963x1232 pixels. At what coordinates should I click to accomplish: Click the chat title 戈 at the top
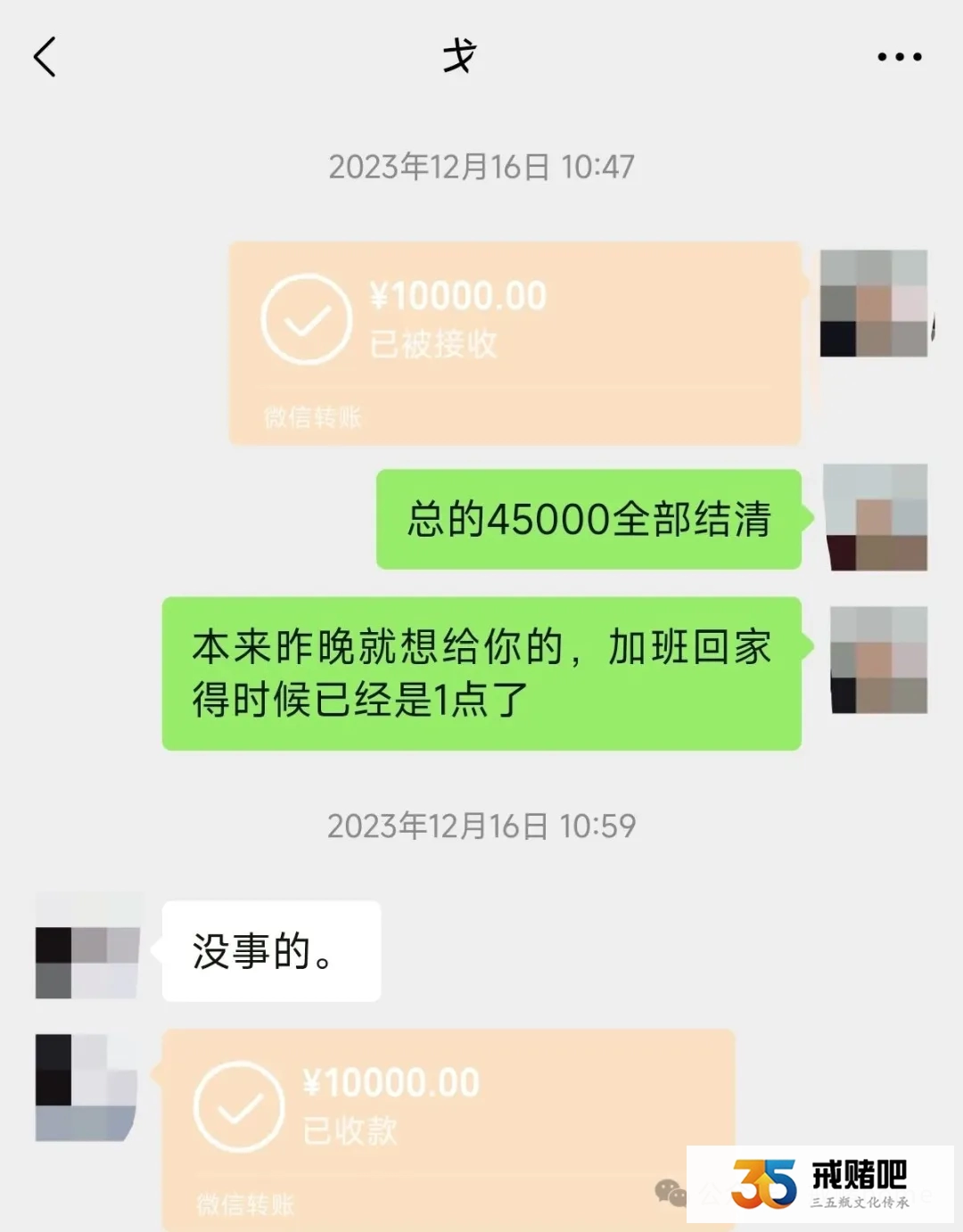click(x=457, y=56)
